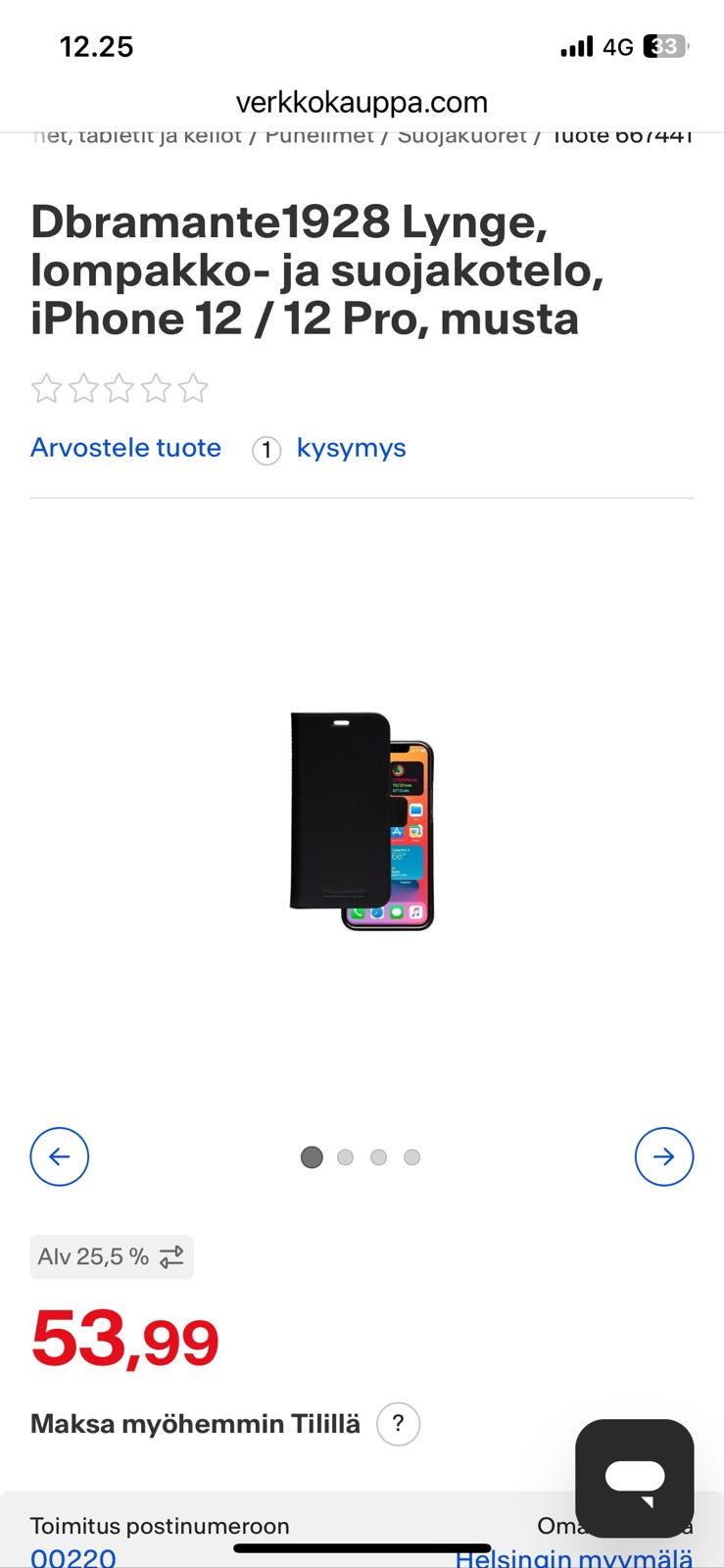Tap Arvostele tuote to review product

pos(125,448)
